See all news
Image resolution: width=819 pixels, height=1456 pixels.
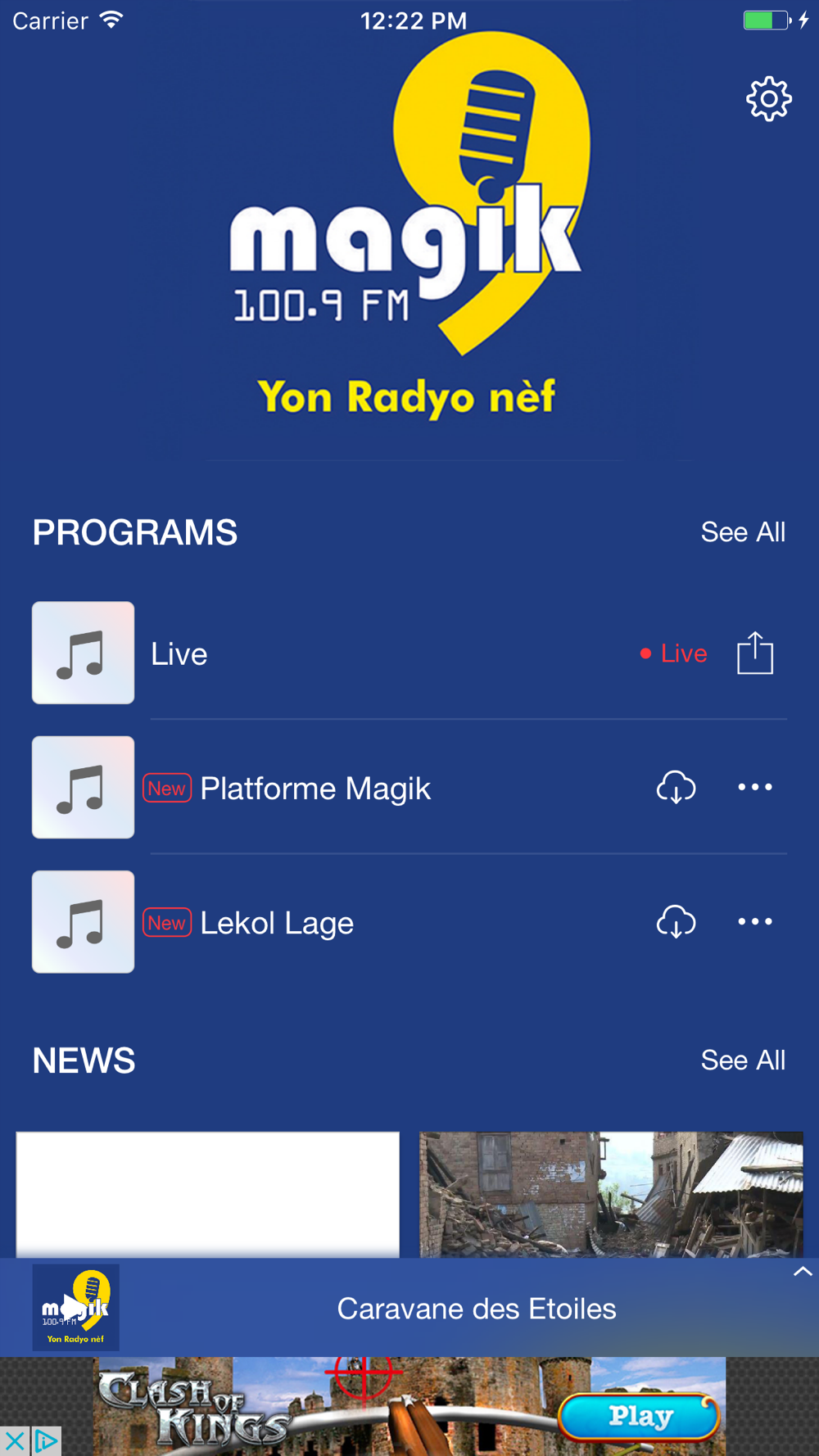click(x=743, y=1060)
